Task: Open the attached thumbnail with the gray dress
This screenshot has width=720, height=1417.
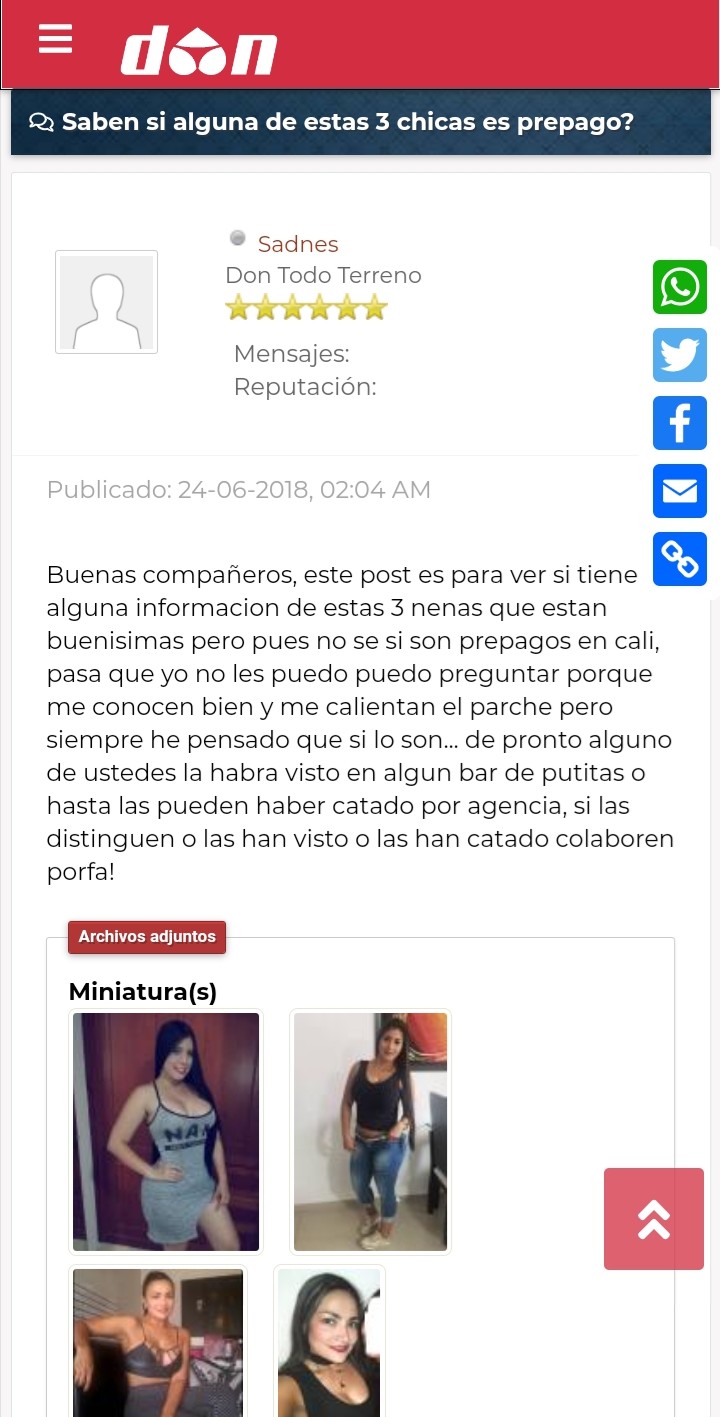Action: click(166, 1131)
